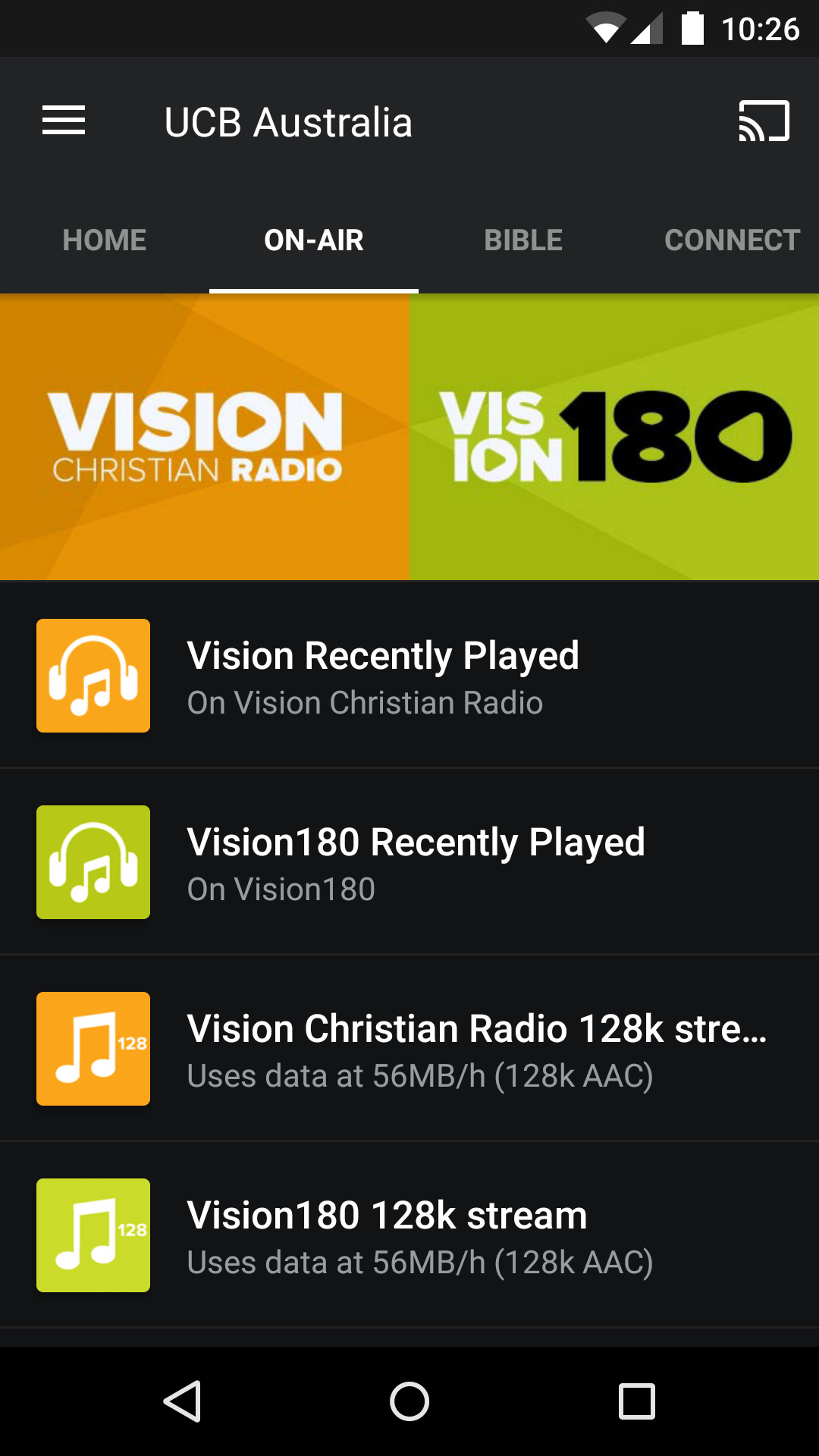Screen dimensions: 819x1456
Task: Click the orange 128 music note icon
Action: [x=93, y=1048]
